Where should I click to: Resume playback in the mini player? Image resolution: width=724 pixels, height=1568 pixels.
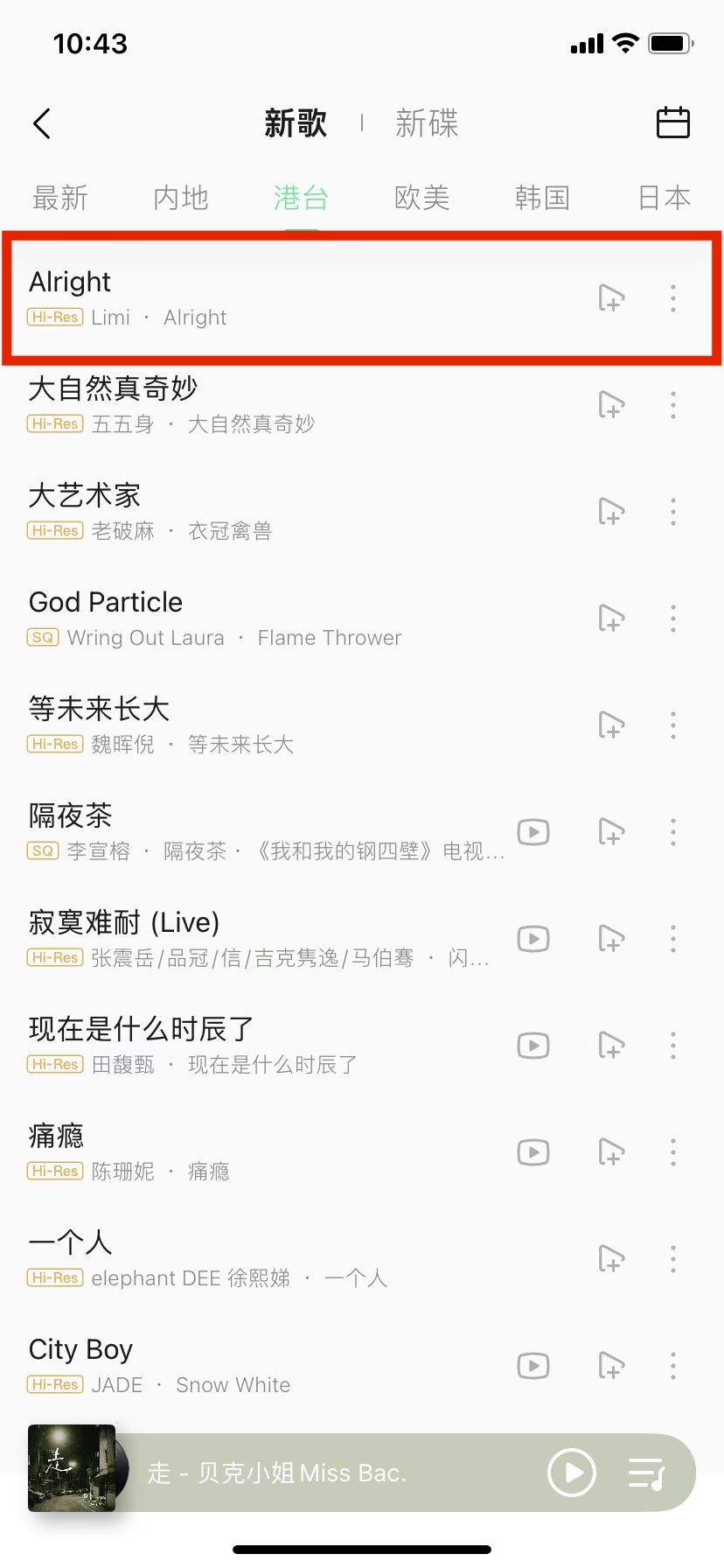[x=572, y=1473]
